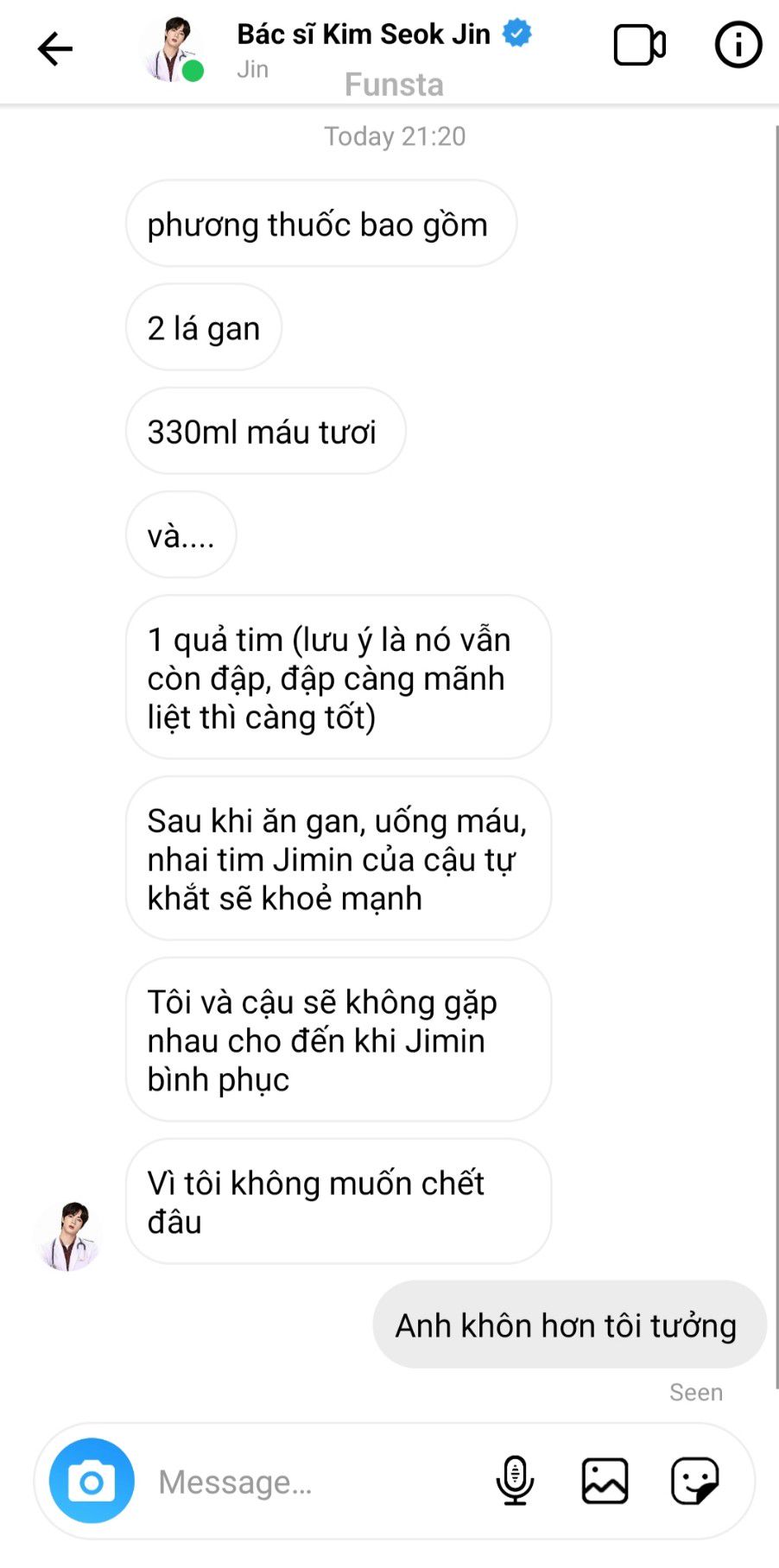Open Bác sĩ Kim Seok Jin's profile
Viewport: 779px width, 1568px height.
(363, 35)
